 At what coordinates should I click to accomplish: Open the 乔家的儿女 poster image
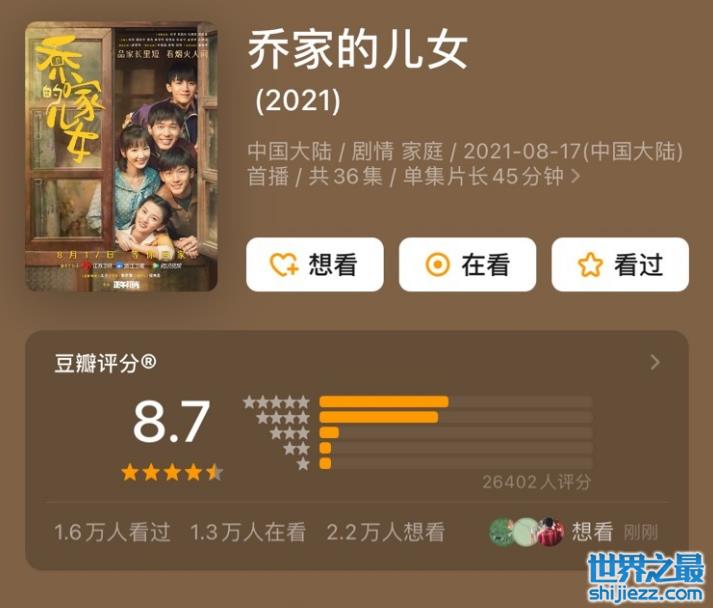121,158
